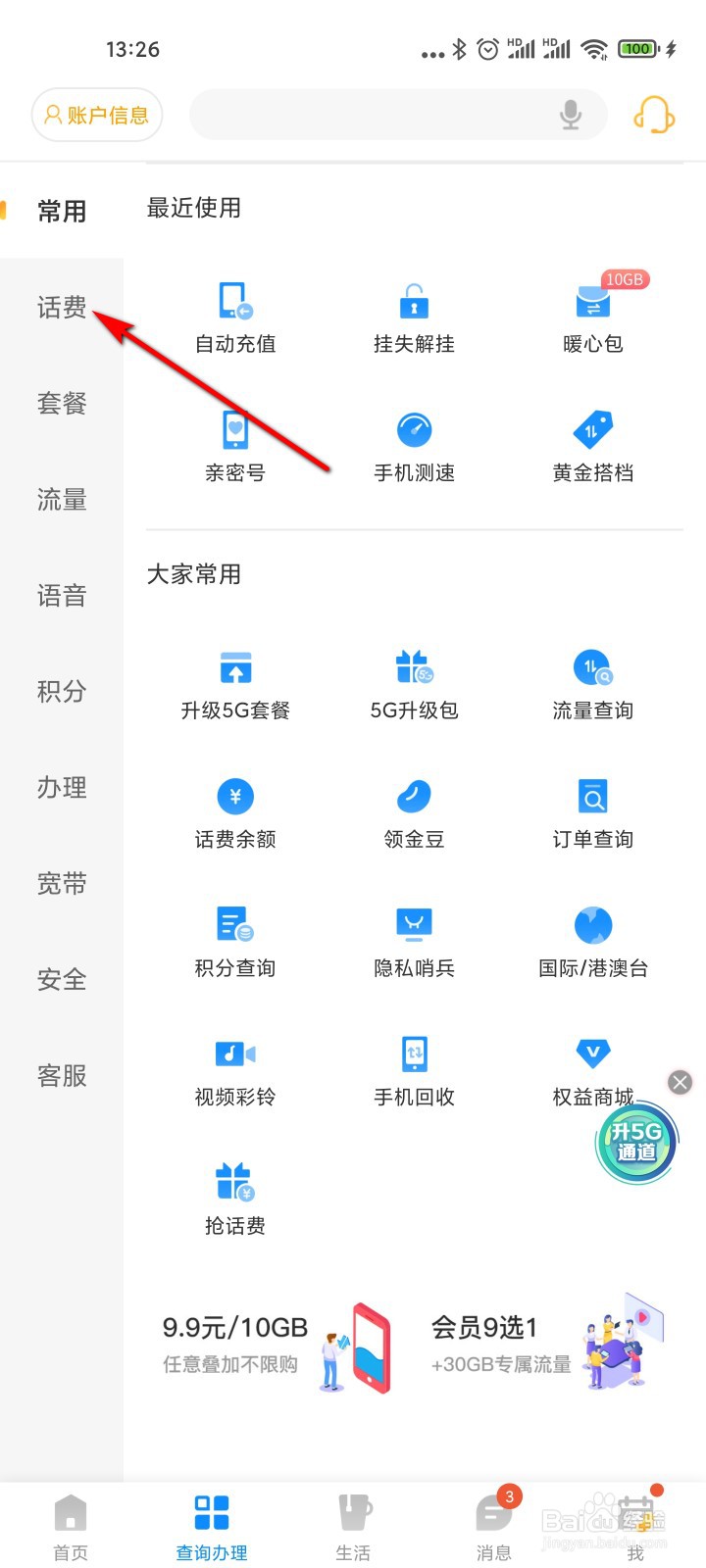This screenshot has height=1568, width=706.
Task: Open the 暖心包 10GB package
Action: [592, 301]
